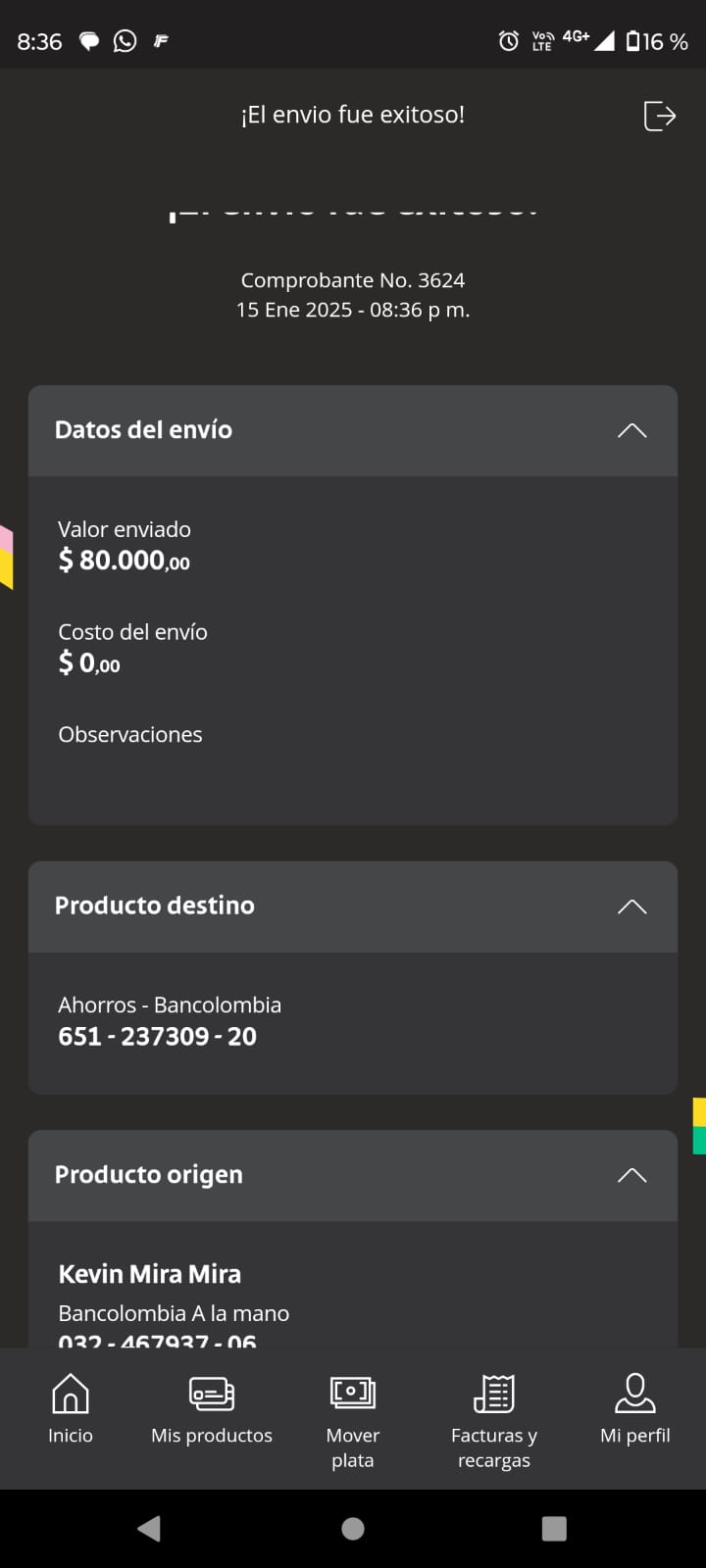The height and width of the screenshot is (1568, 706).
Task: Go to the Inicio tab
Action: click(x=71, y=1409)
